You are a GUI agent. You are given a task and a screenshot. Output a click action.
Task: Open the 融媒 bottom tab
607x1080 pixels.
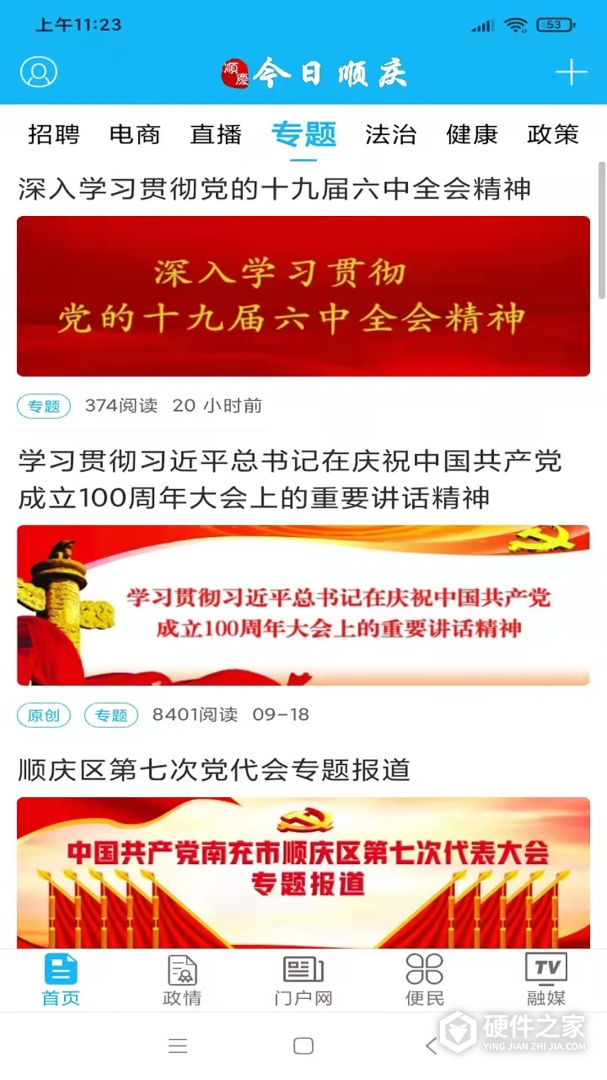[546, 980]
